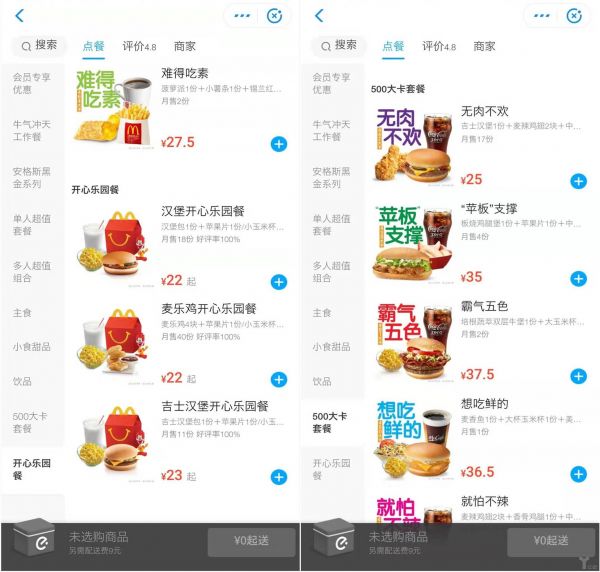Add 无肉不欢 combo to the cart

click(x=578, y=181)
